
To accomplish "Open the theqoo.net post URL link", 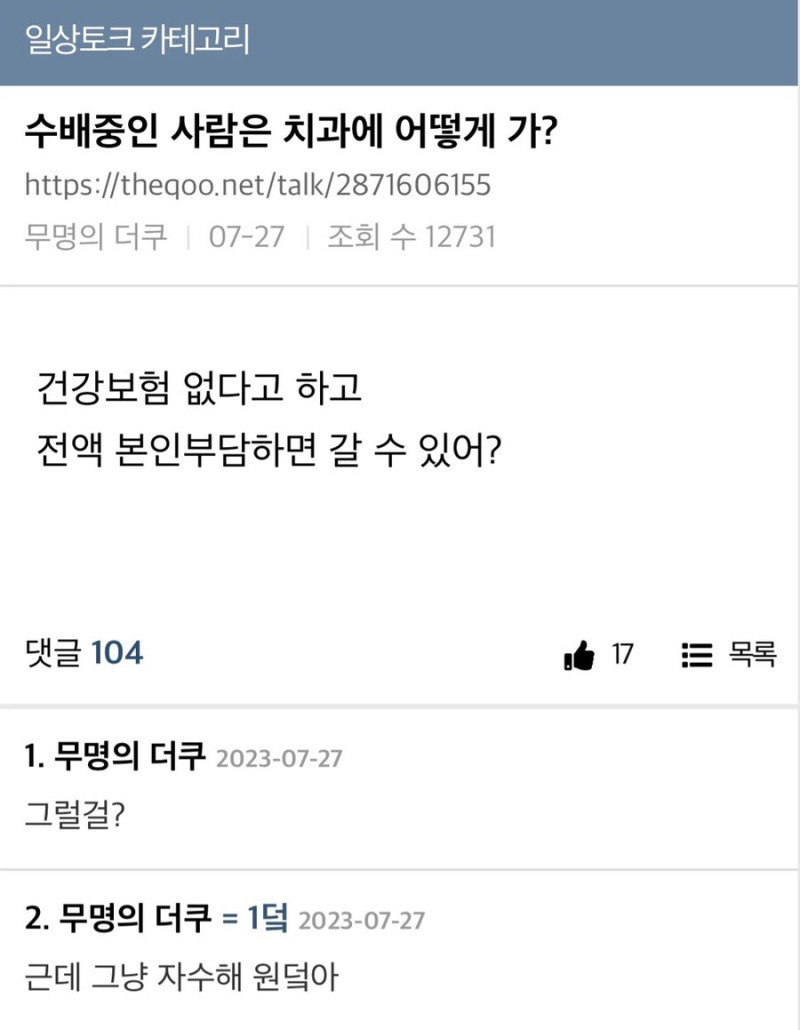I will [257, 186].
